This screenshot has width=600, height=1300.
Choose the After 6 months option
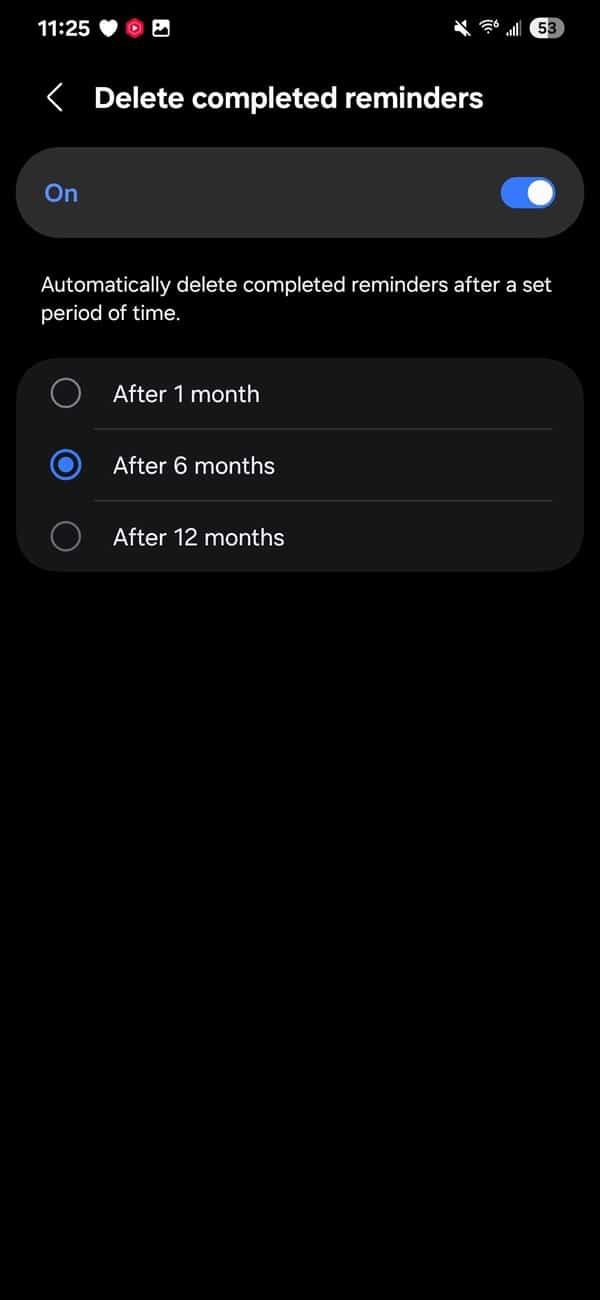[300, 465]
